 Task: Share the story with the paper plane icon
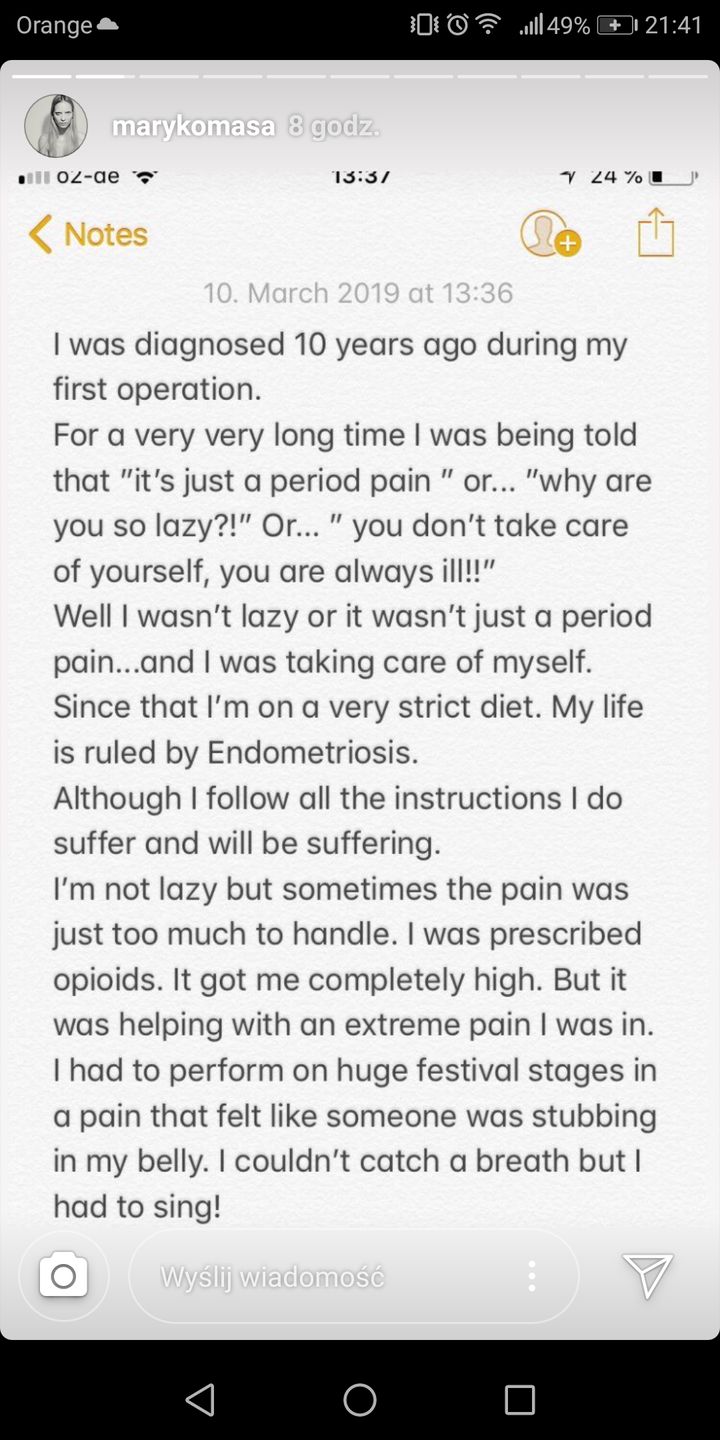(x=647, y=1276)
